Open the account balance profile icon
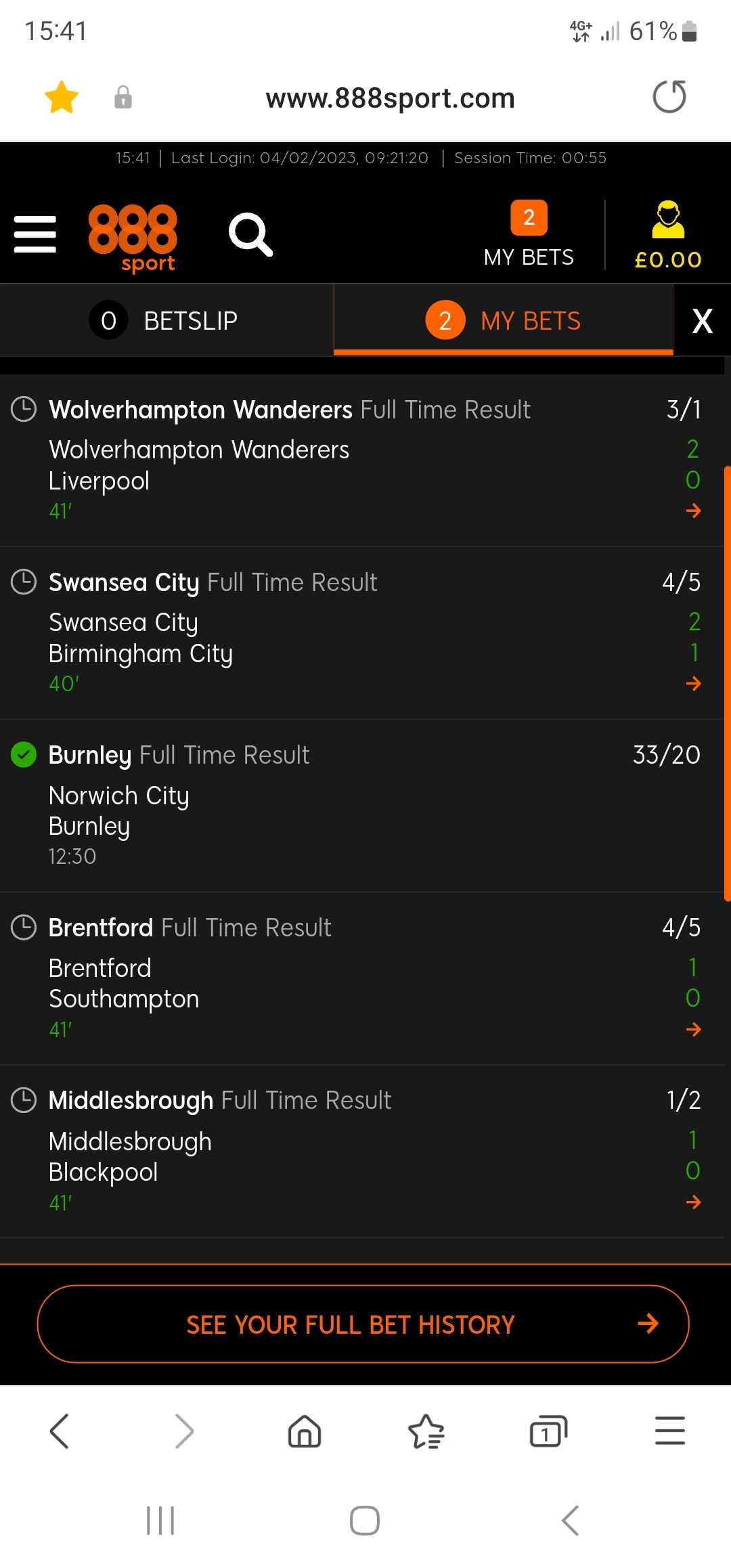The width and height of the screenshot is (731, 1568). (668, 235)
